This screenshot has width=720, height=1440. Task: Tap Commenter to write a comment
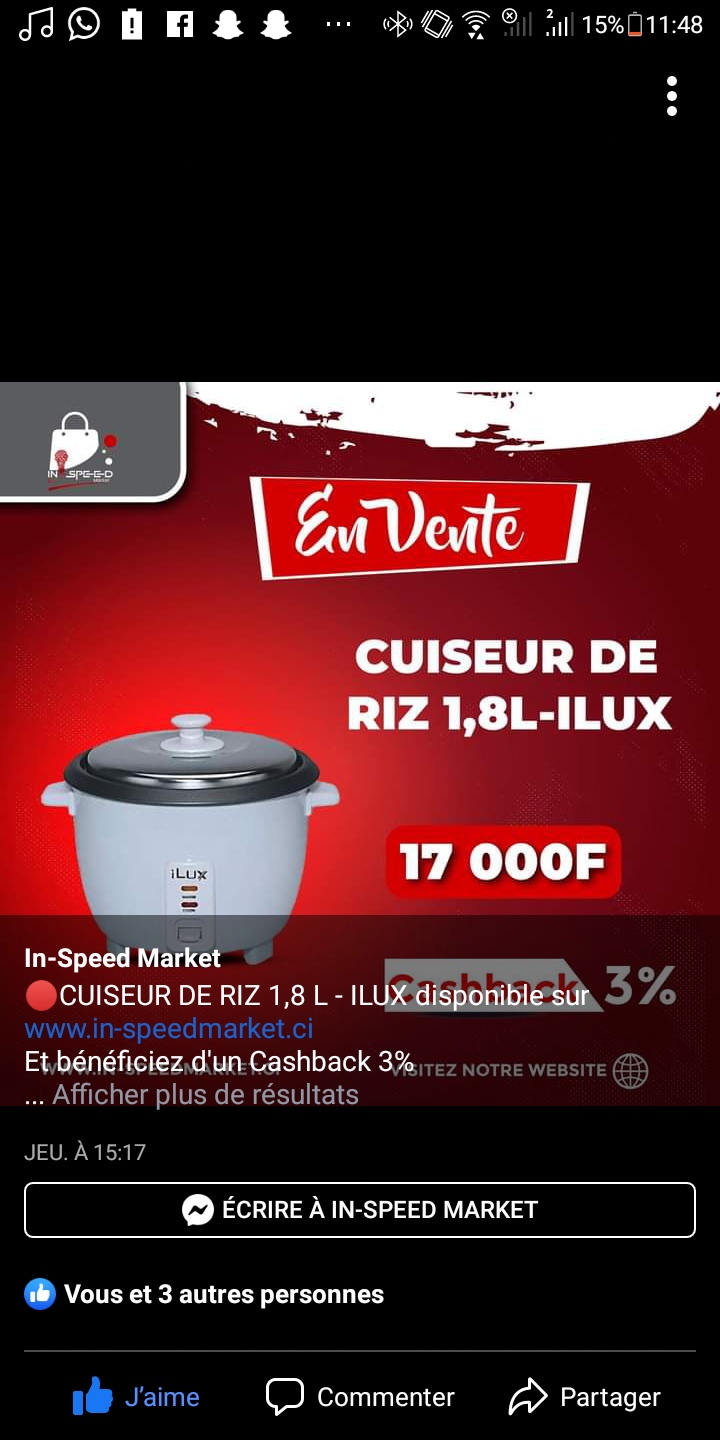click(x=360, y=1397)
